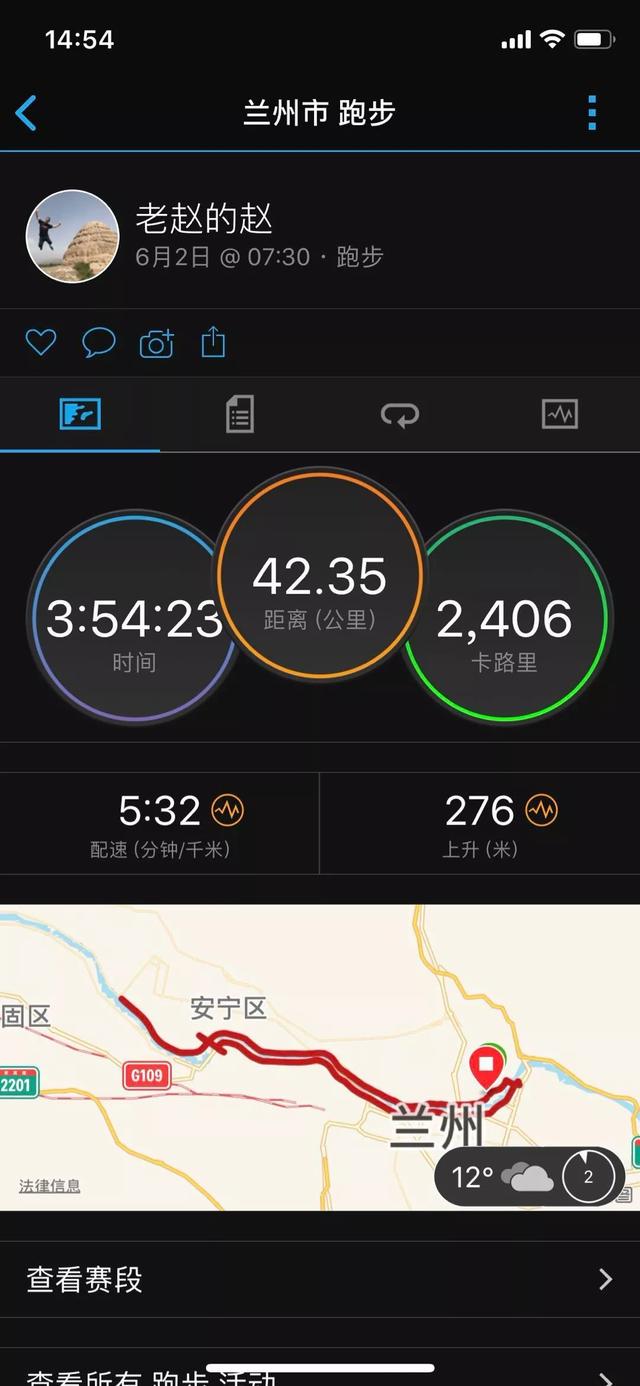The image size is (640, 1386).
Task: Like this running activity
Action: tap(41, 343)
